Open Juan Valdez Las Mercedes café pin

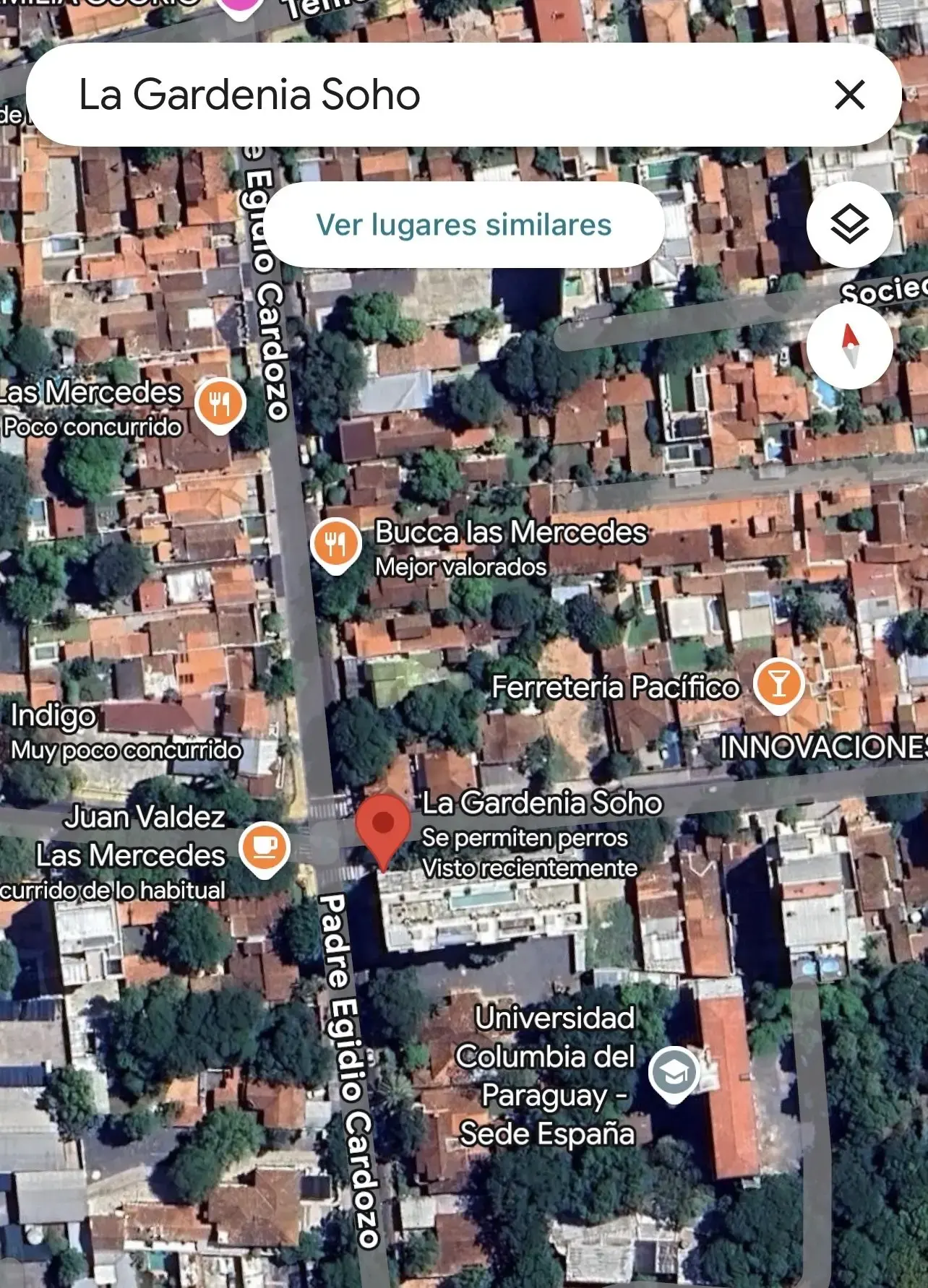265,847
